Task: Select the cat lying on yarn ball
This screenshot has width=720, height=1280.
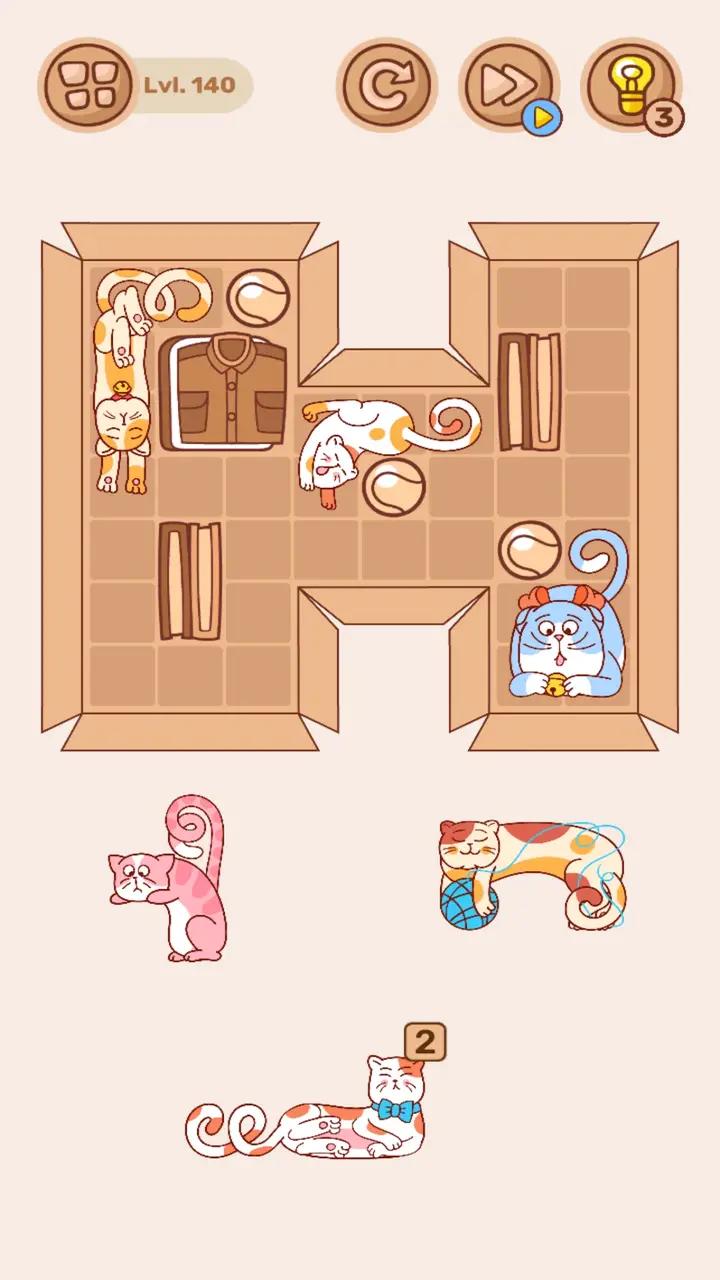Action: pyautogui.click(x=532, y=874)
